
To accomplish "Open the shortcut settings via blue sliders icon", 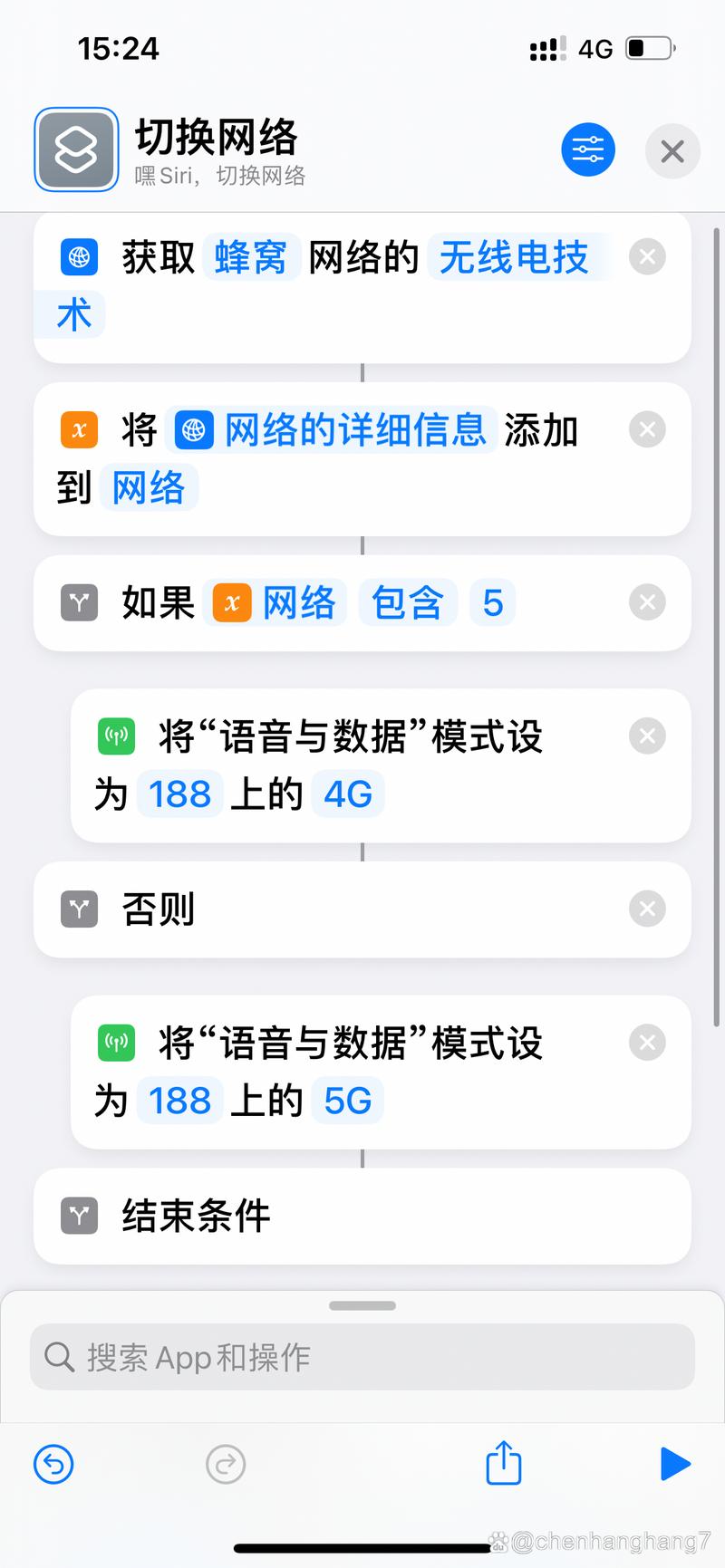I will pos(588,149).
